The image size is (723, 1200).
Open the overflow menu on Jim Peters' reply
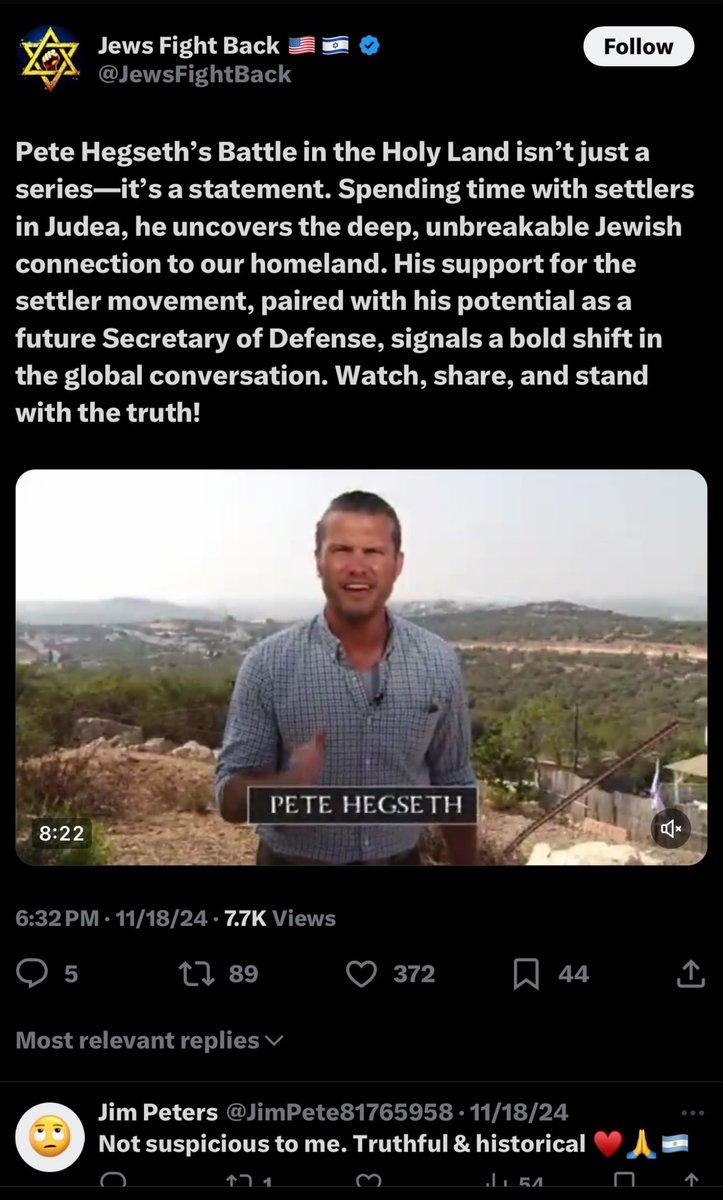click(x=691, y=1112)
